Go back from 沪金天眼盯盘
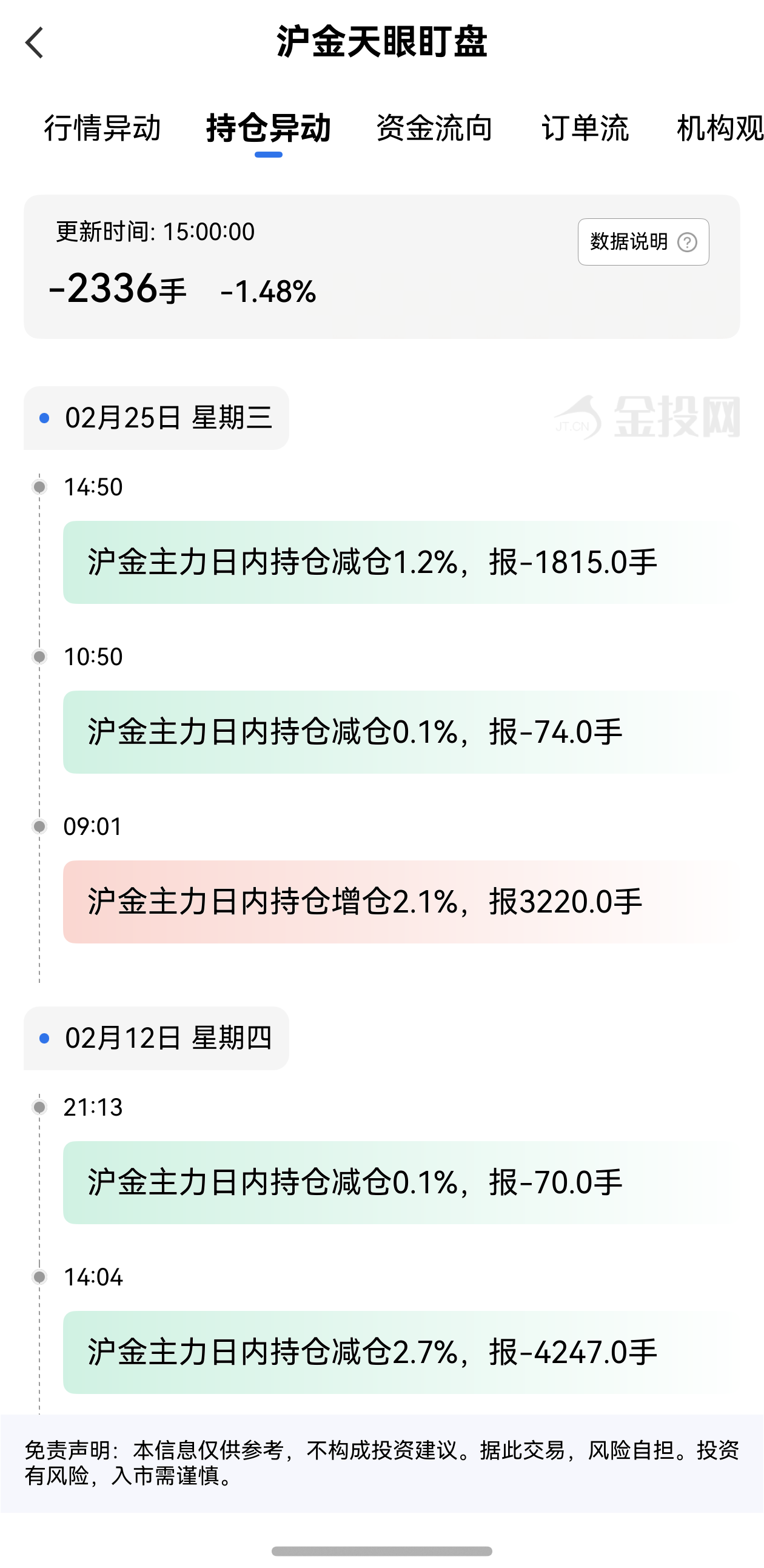 point(35,42)
